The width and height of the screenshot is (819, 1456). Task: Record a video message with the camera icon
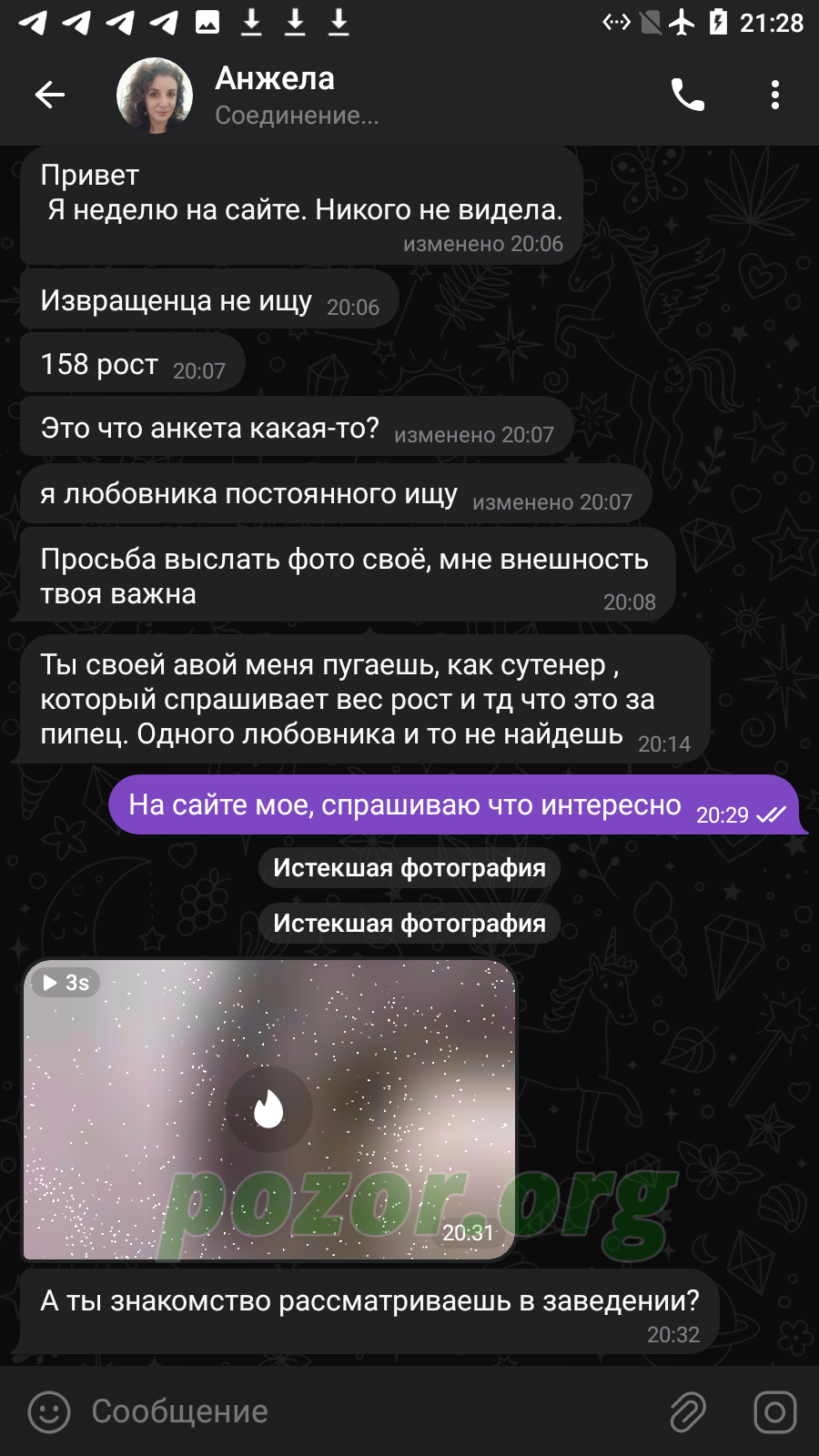click(x=775, y=1412)
